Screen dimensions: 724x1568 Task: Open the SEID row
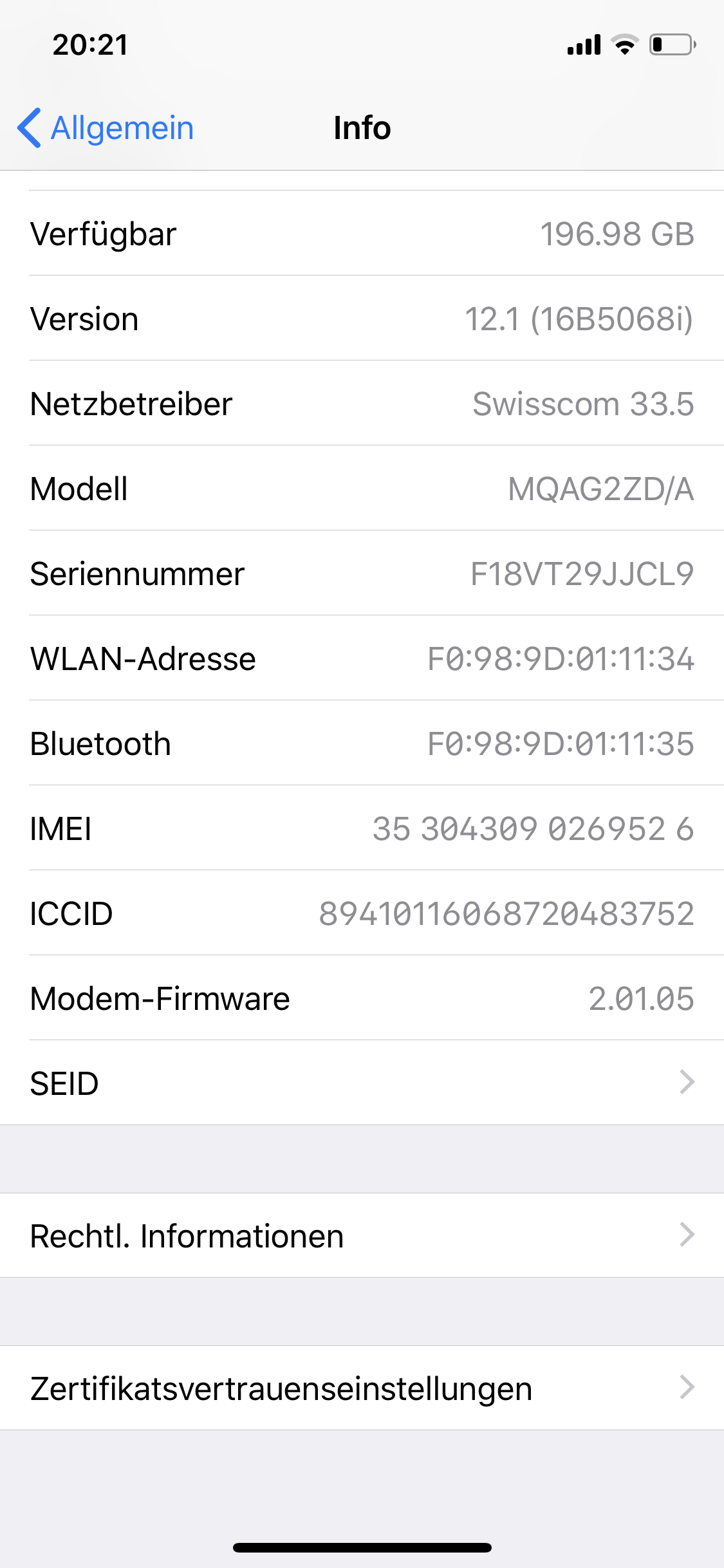pos(362,1083)
